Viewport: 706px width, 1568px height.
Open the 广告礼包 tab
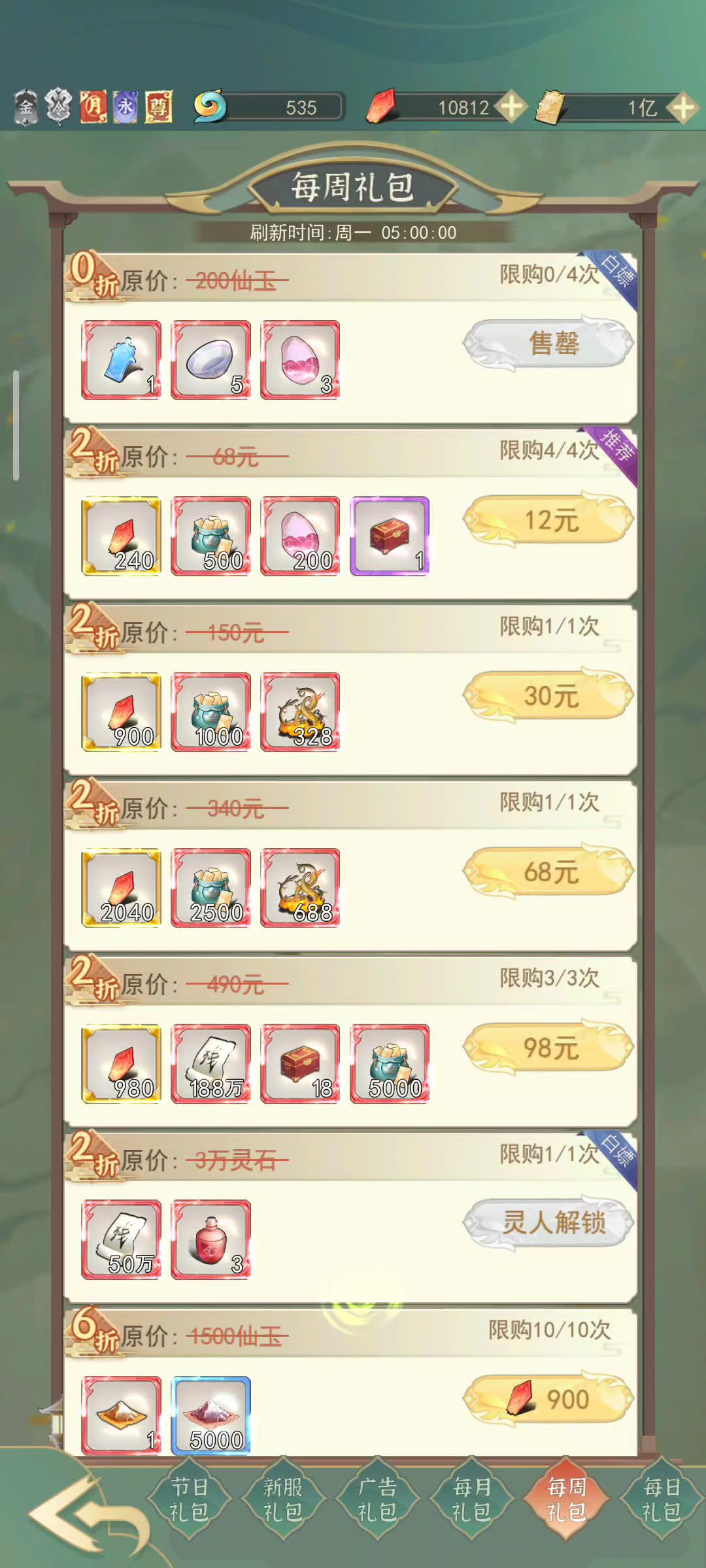(377, 1499)
